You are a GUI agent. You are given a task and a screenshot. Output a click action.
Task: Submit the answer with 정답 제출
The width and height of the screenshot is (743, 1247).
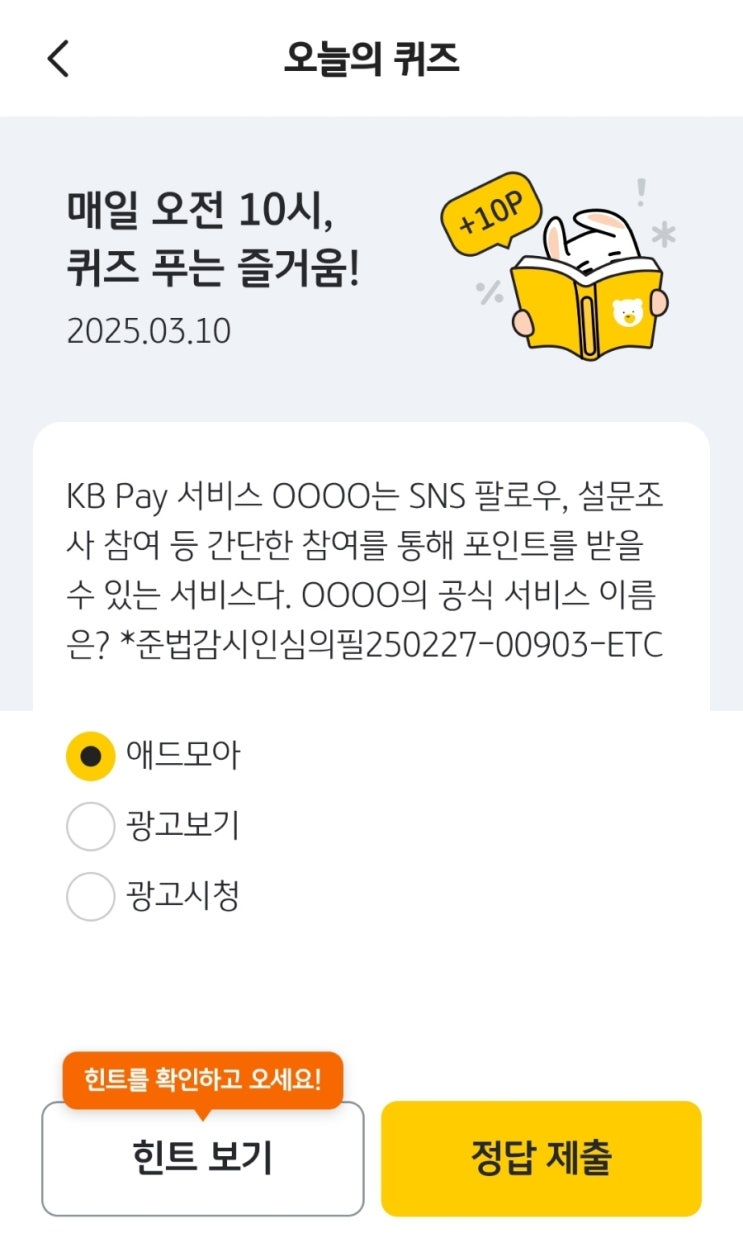pyautogui.click(x=541, y=1158)
